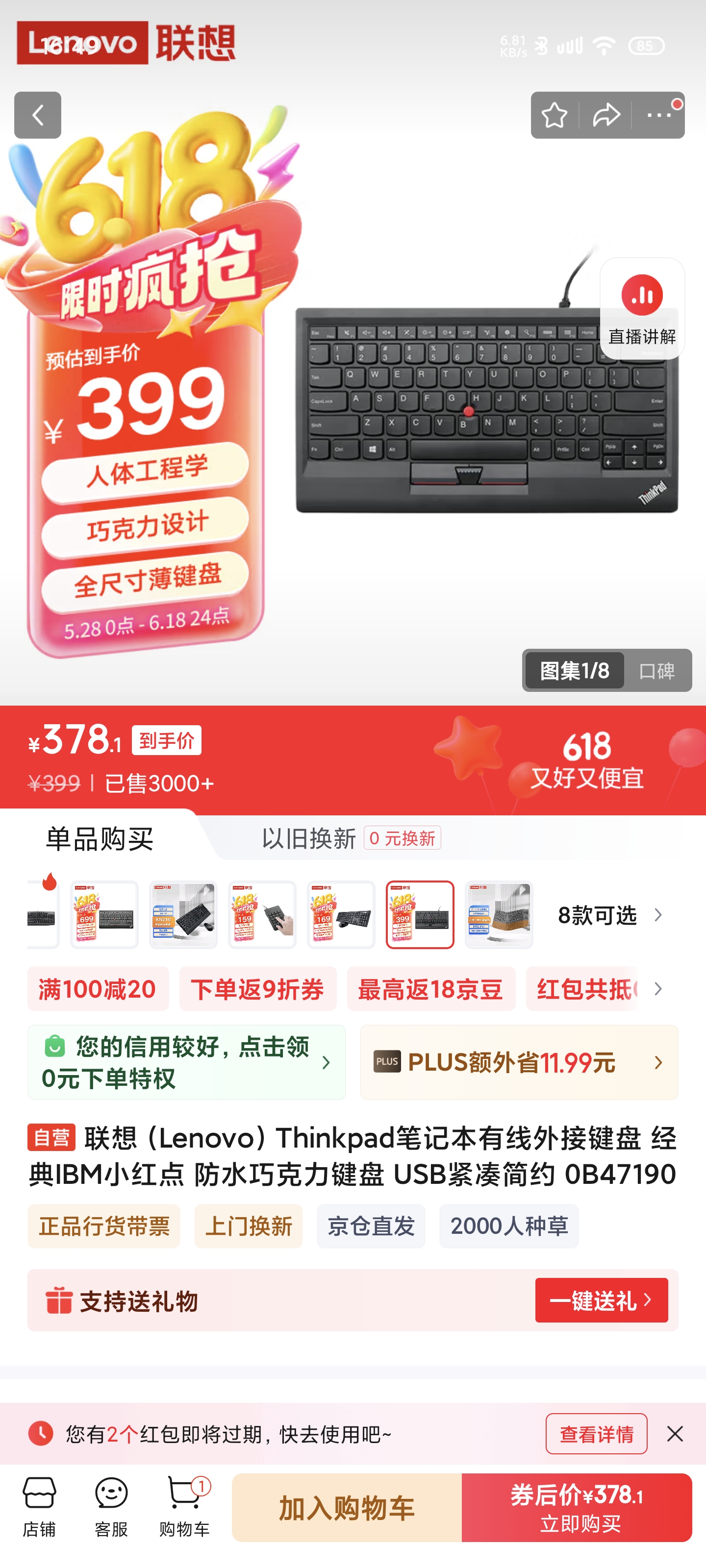Select the 169 keyboard-mouse combo variant

point(341,914)
